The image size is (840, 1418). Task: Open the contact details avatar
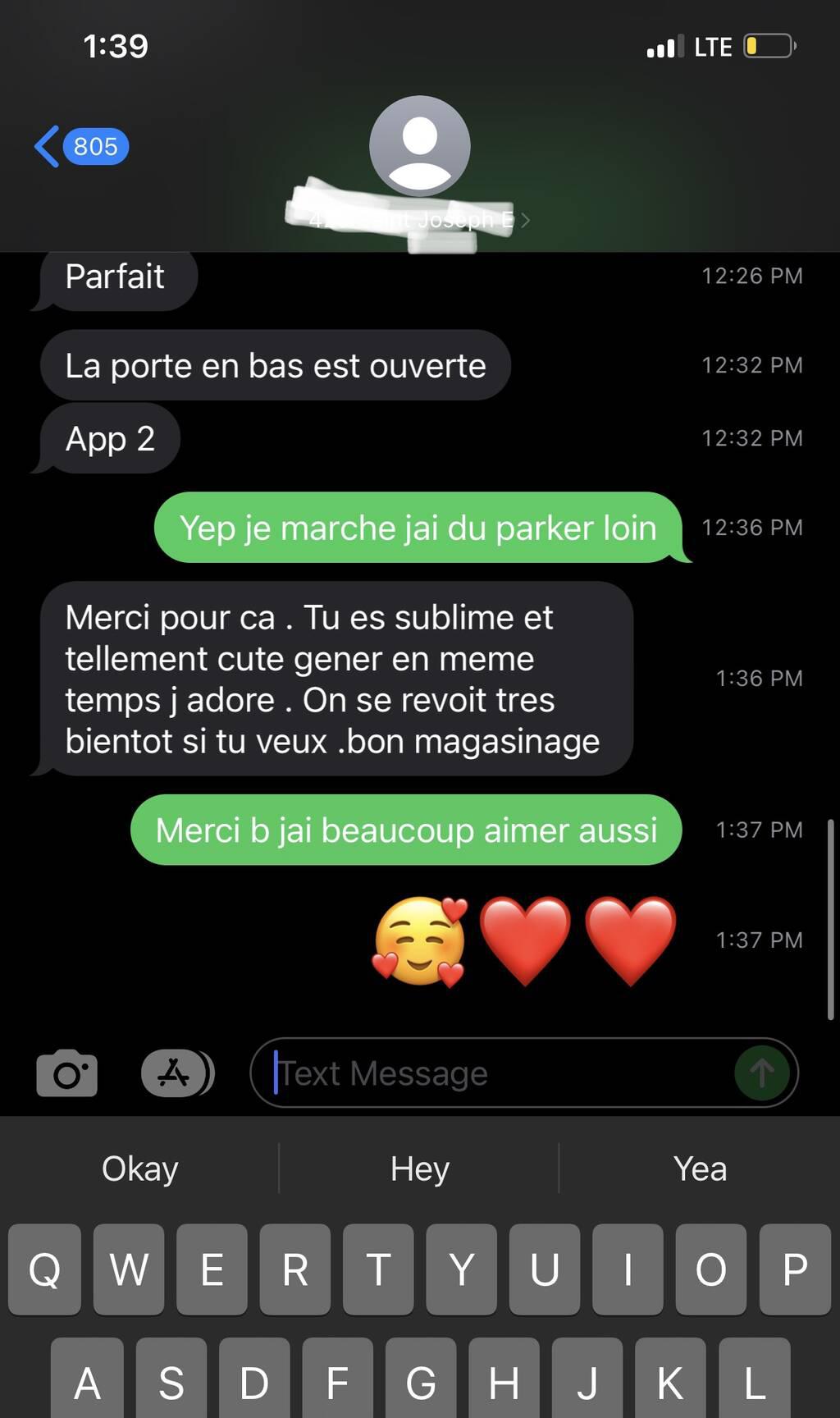(x=419, y=146)
